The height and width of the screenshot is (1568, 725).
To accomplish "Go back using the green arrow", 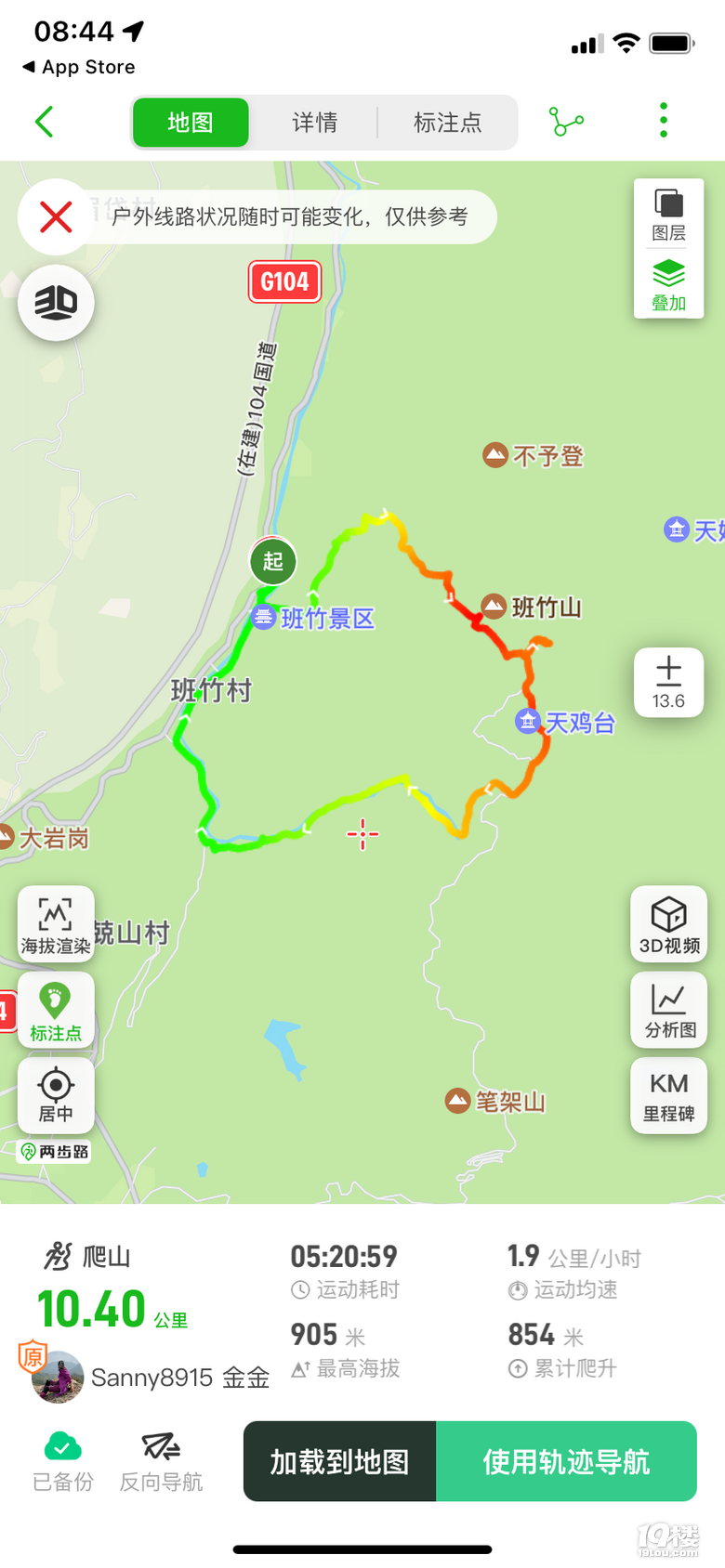I will pyautogui.click(x=44, y=122).
